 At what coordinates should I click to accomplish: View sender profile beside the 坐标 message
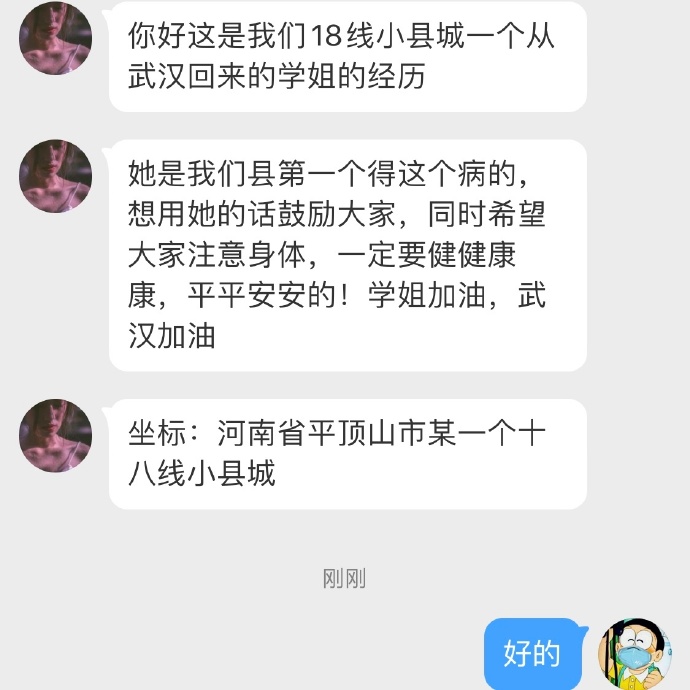tap(56, 435)
